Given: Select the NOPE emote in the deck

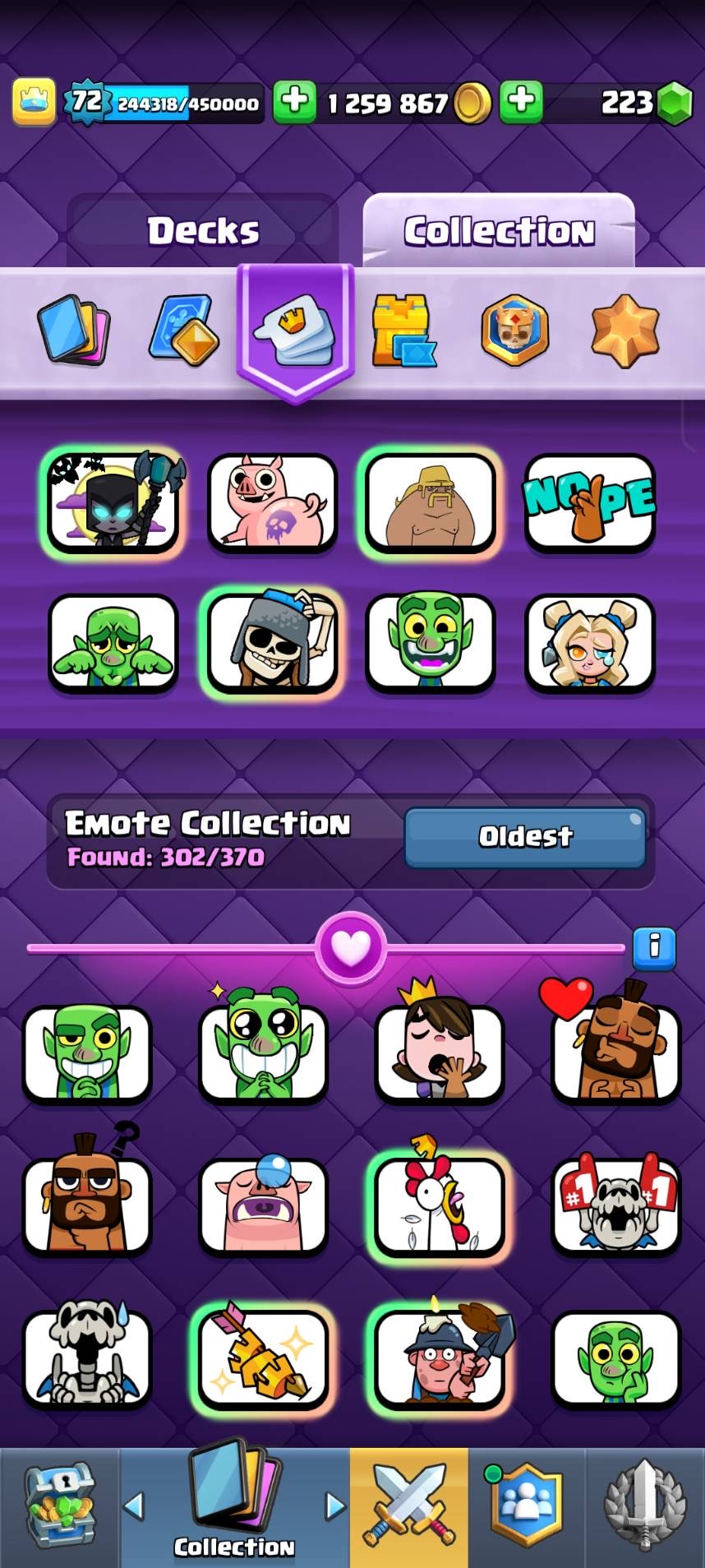Looking at the screenshot, I should coord(589,502).
